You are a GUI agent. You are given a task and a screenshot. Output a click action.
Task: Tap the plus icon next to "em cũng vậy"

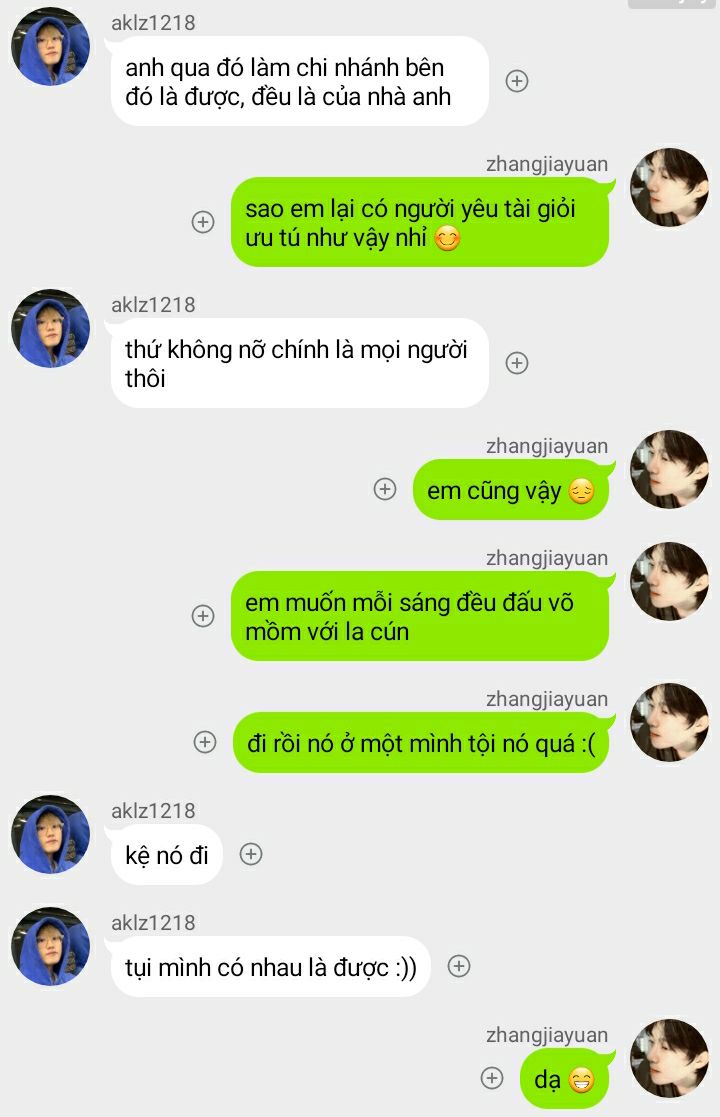pyautogui.click(x=385, y=489)
